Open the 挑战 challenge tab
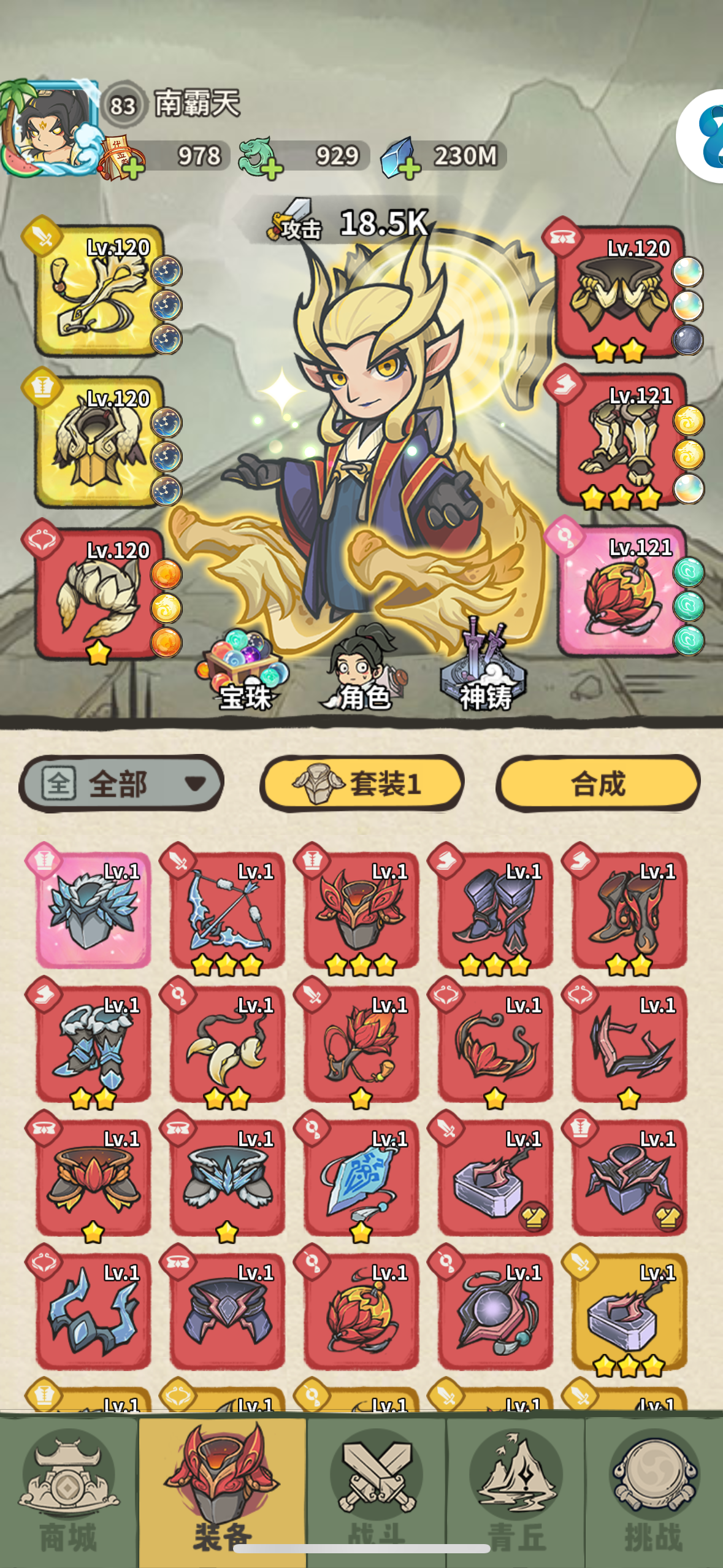This screenshot has width=723, height=1568. coord(654,1491)
